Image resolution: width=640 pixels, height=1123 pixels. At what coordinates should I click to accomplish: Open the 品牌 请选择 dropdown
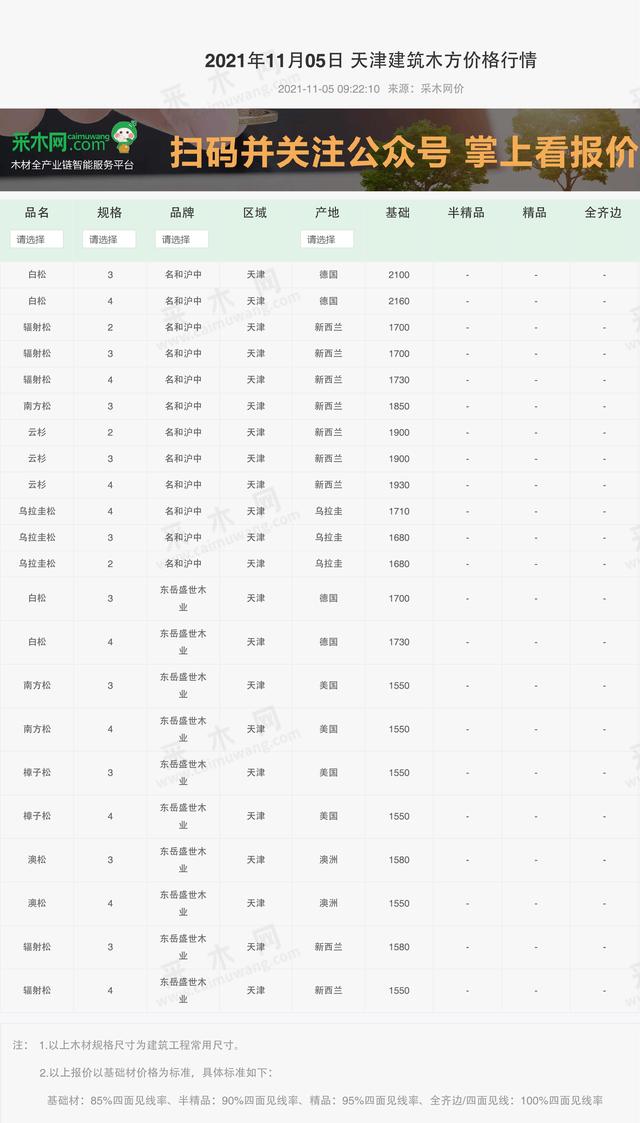pyautogui.click(x=182, y=239)
